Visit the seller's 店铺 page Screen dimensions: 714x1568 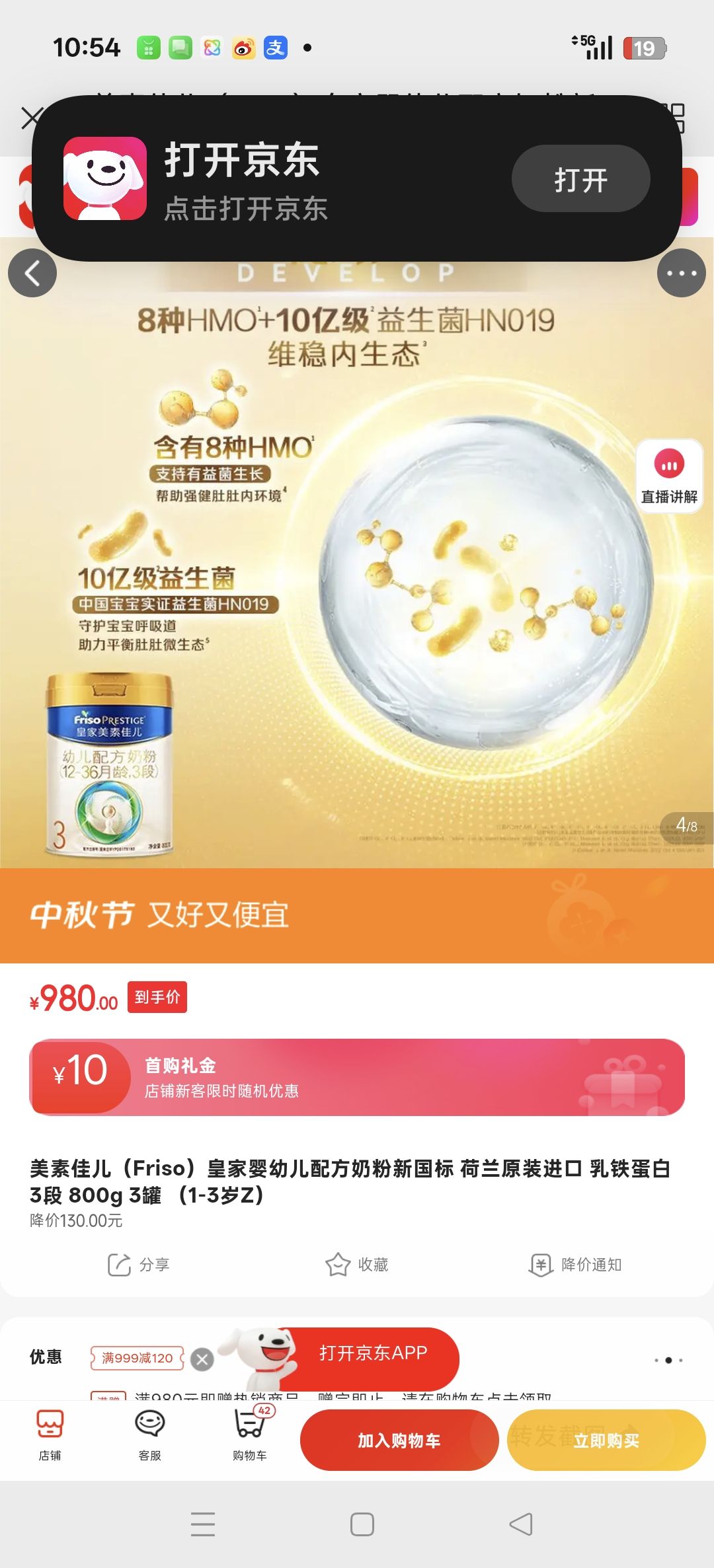pos(50,1433)
